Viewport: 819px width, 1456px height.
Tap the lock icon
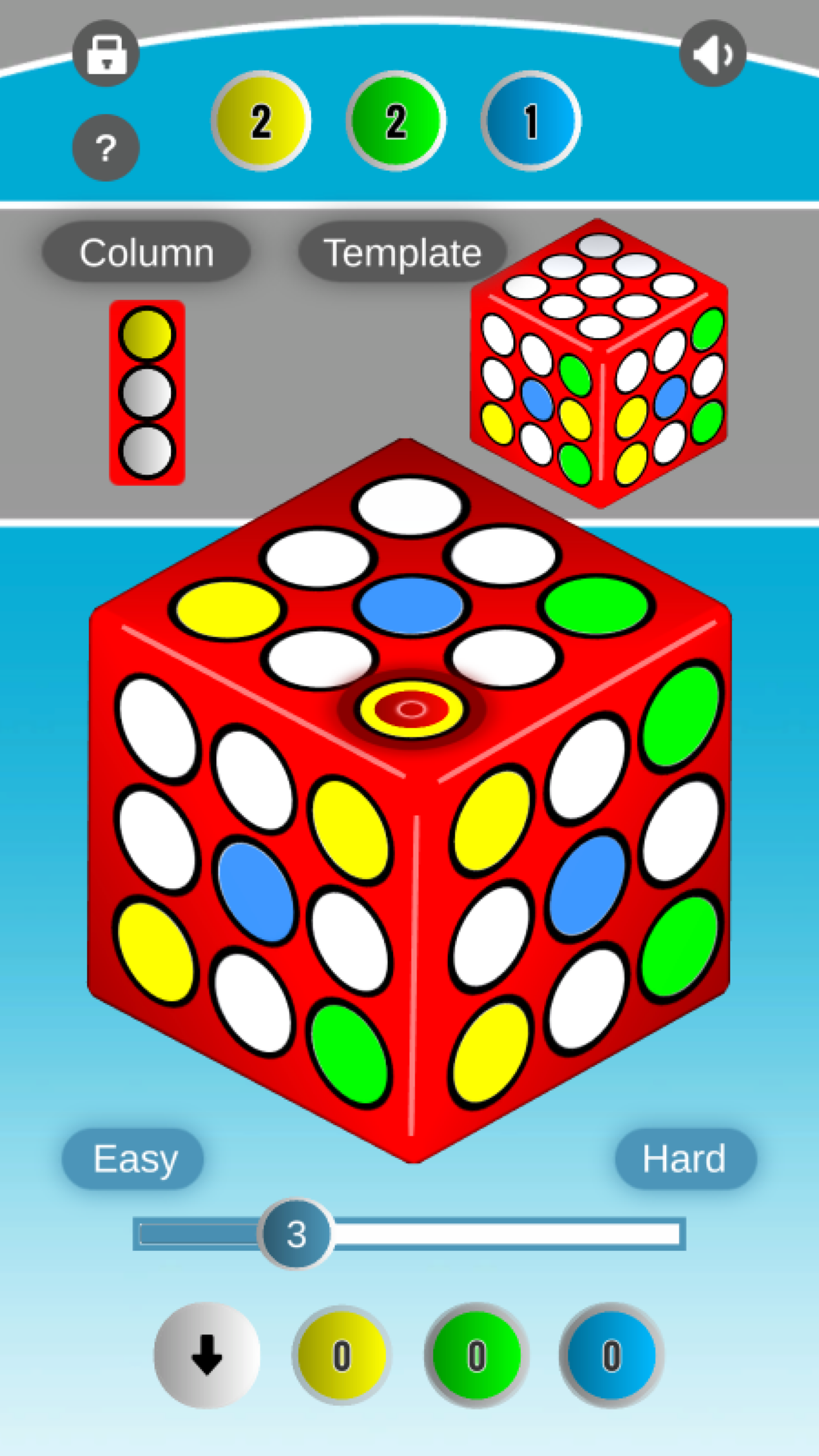[x=106, y=54]
